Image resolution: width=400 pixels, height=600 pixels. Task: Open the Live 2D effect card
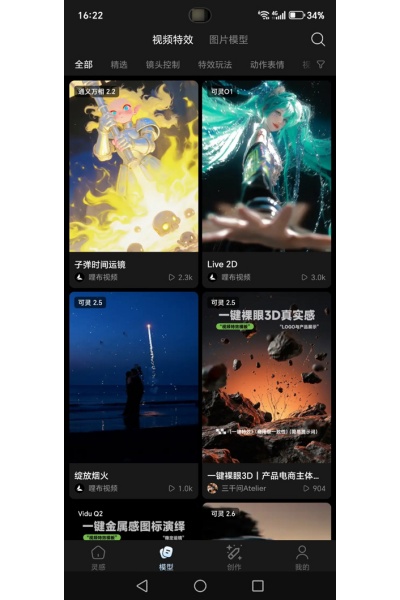click(x=266, y=184)
